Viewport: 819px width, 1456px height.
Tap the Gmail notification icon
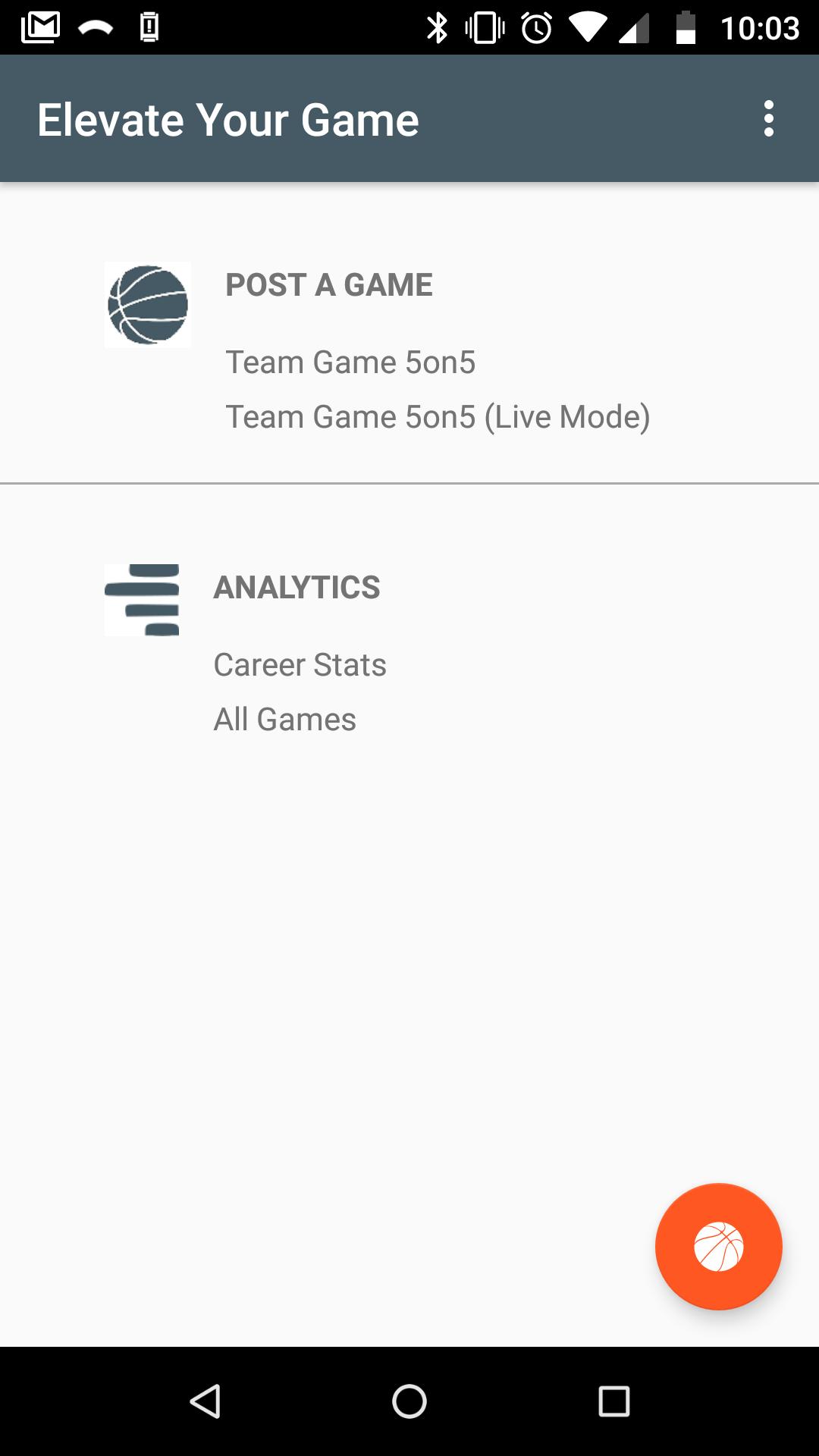pos(42,27)
